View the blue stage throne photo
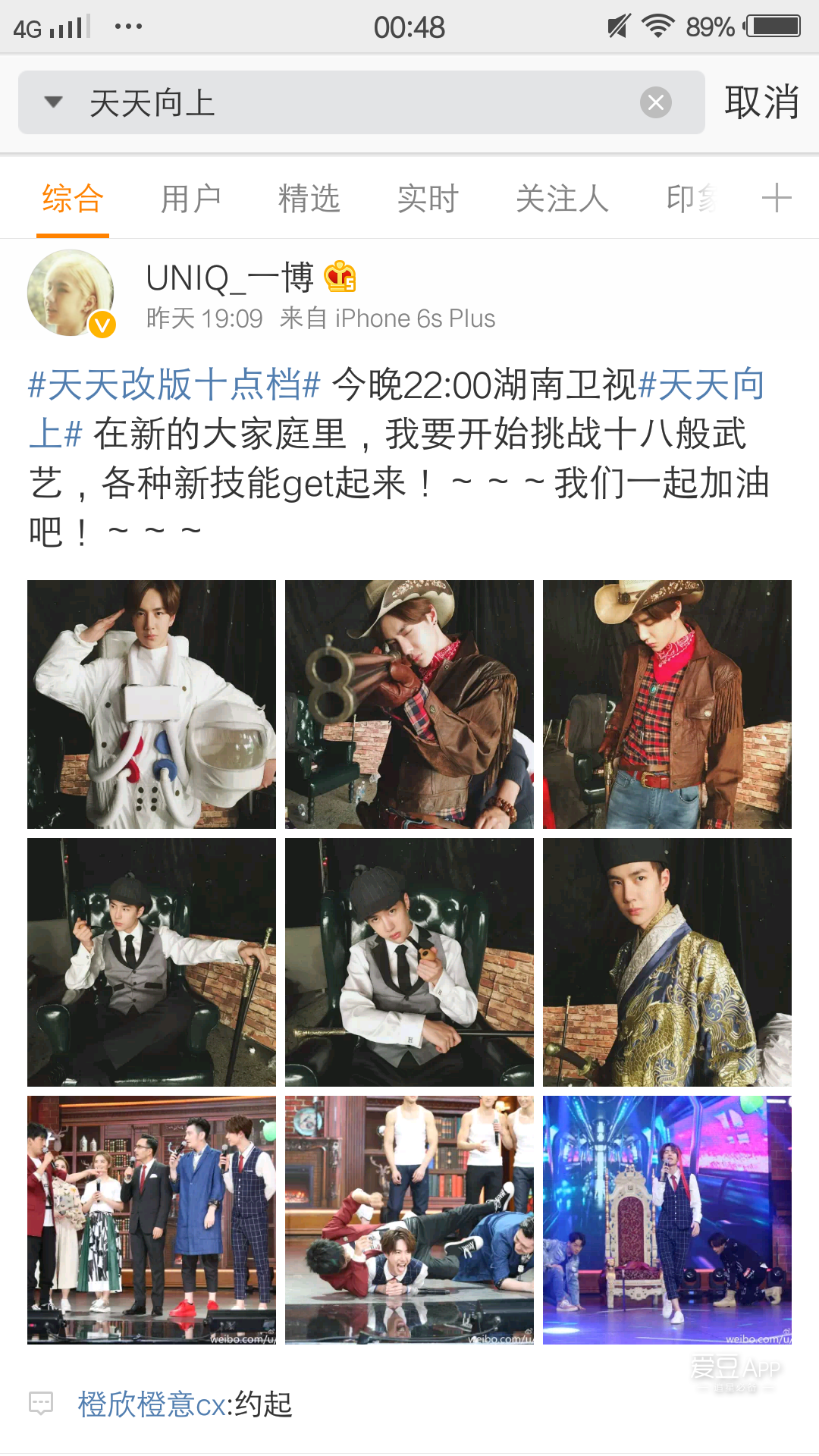The height and width of the screenshot is (1456, 819). point(667,1220)
